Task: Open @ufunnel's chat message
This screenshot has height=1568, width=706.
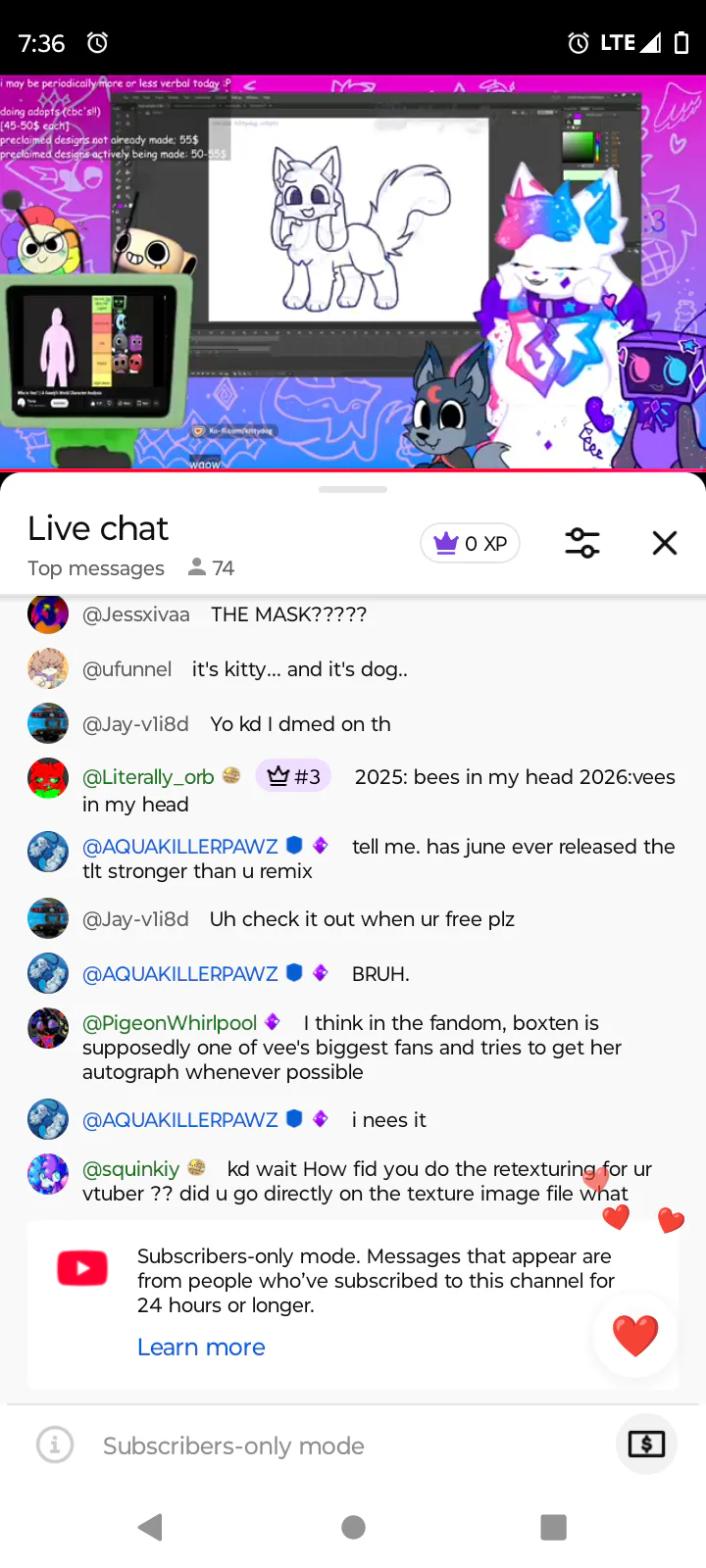Action: click(x=353, y=669)
